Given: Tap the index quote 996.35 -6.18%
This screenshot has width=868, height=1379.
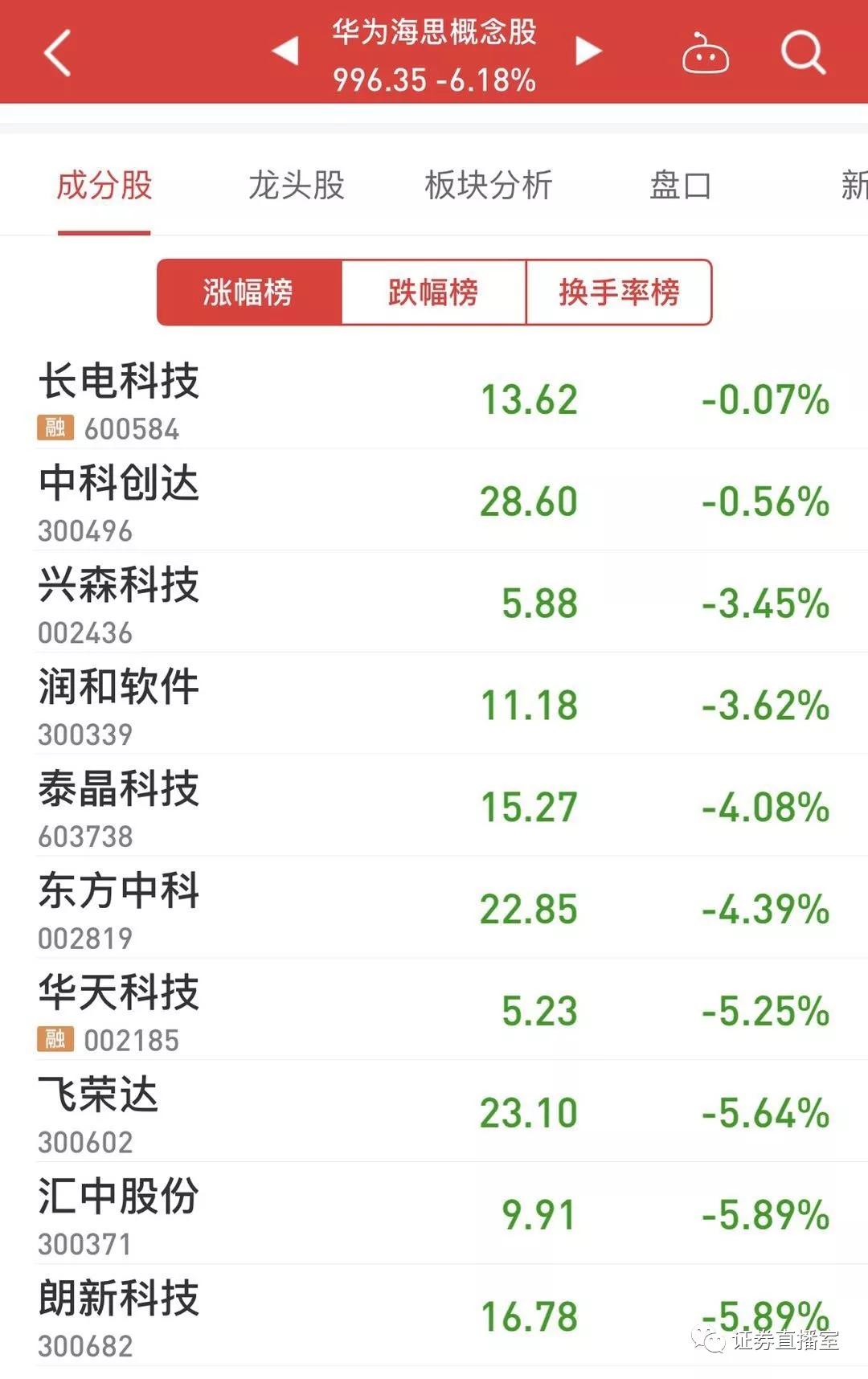Looking at the screenshot, I should point(434,80).
